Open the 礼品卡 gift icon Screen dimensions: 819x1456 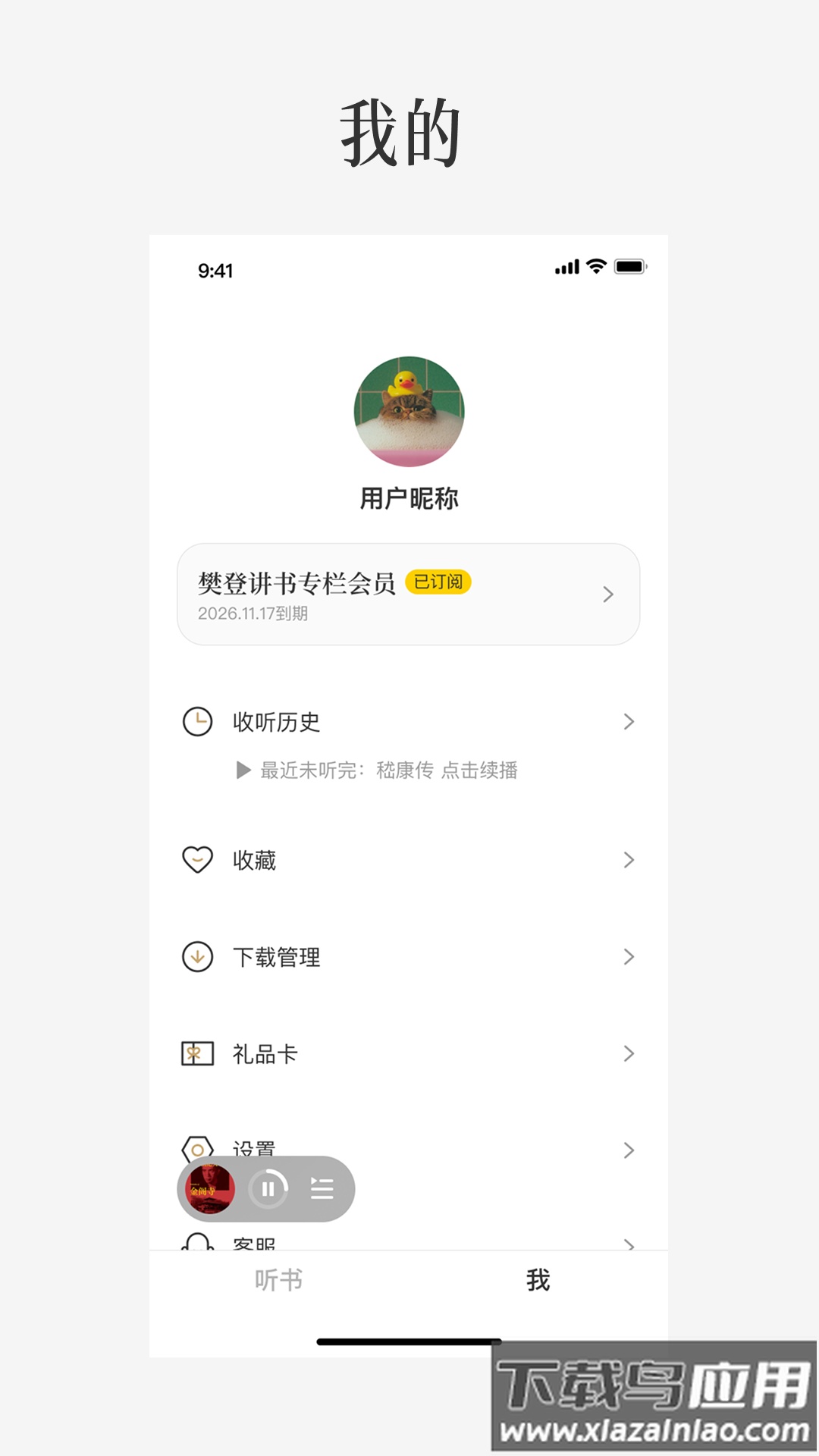[x=196, y=1053]
